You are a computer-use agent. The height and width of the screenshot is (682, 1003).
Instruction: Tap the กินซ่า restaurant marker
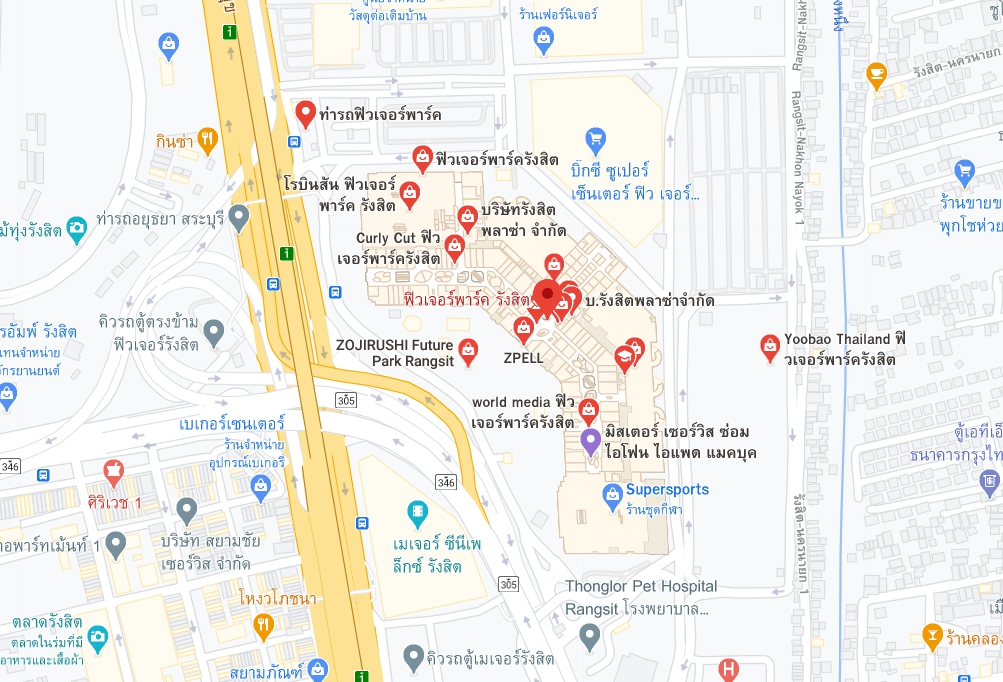pos(208,140)
